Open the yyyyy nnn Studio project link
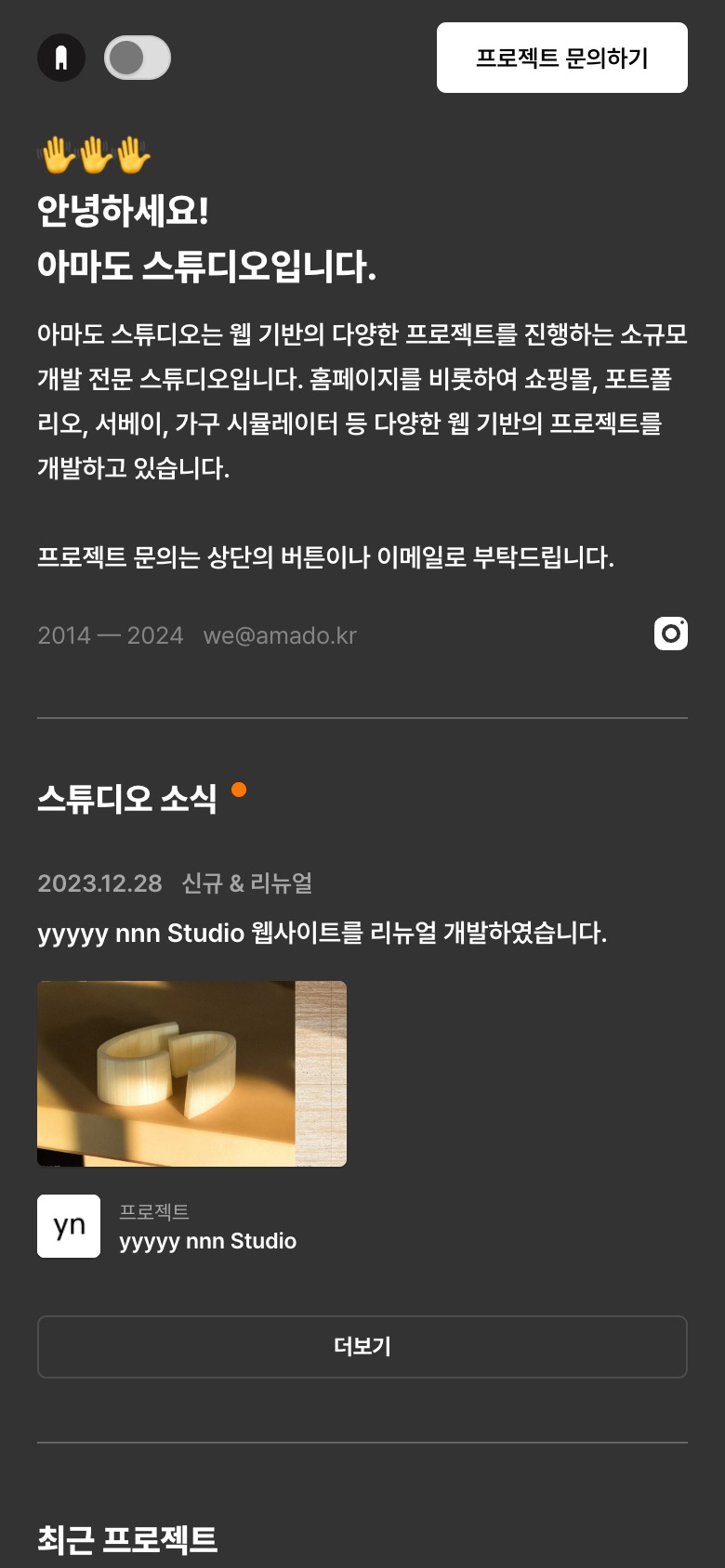 206,1241
